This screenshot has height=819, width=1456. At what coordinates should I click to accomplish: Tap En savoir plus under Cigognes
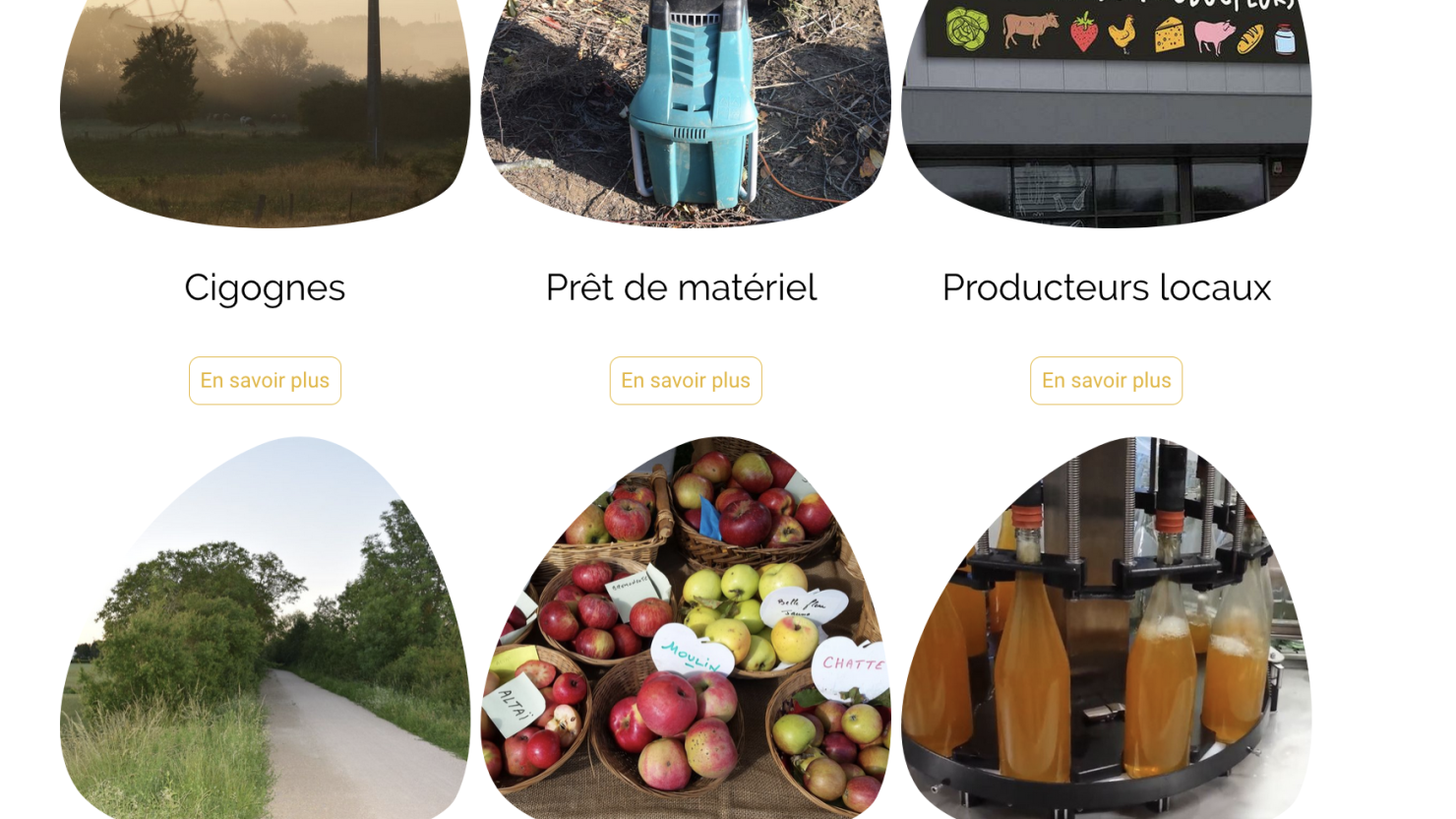(x=265, y=380)
